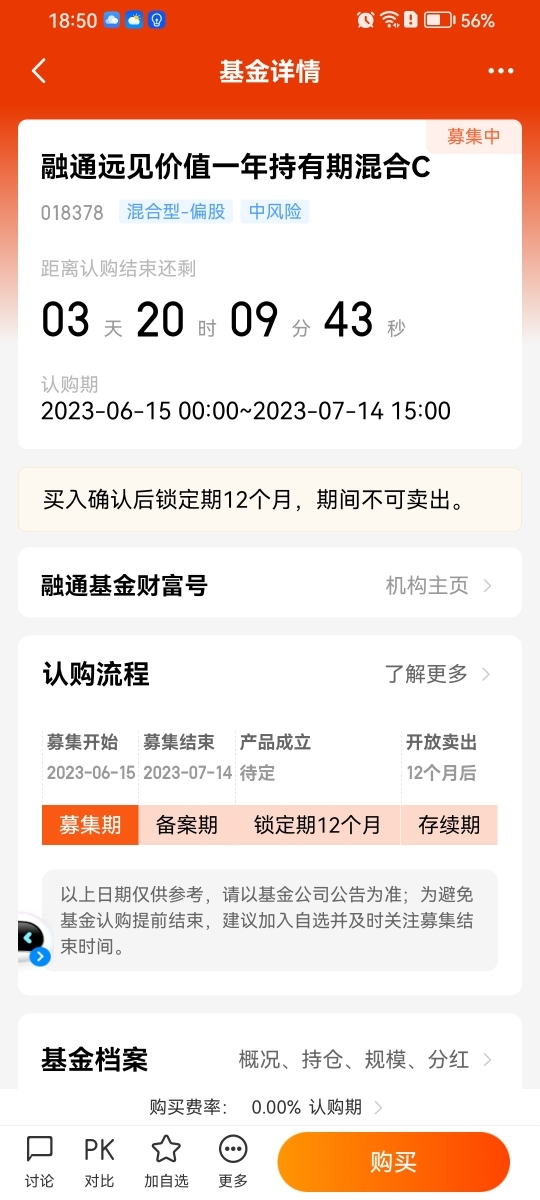Screen dimensions: 540x1200
Task: Add fund to watchlist with 加自选
Action: coord(166,1162)
